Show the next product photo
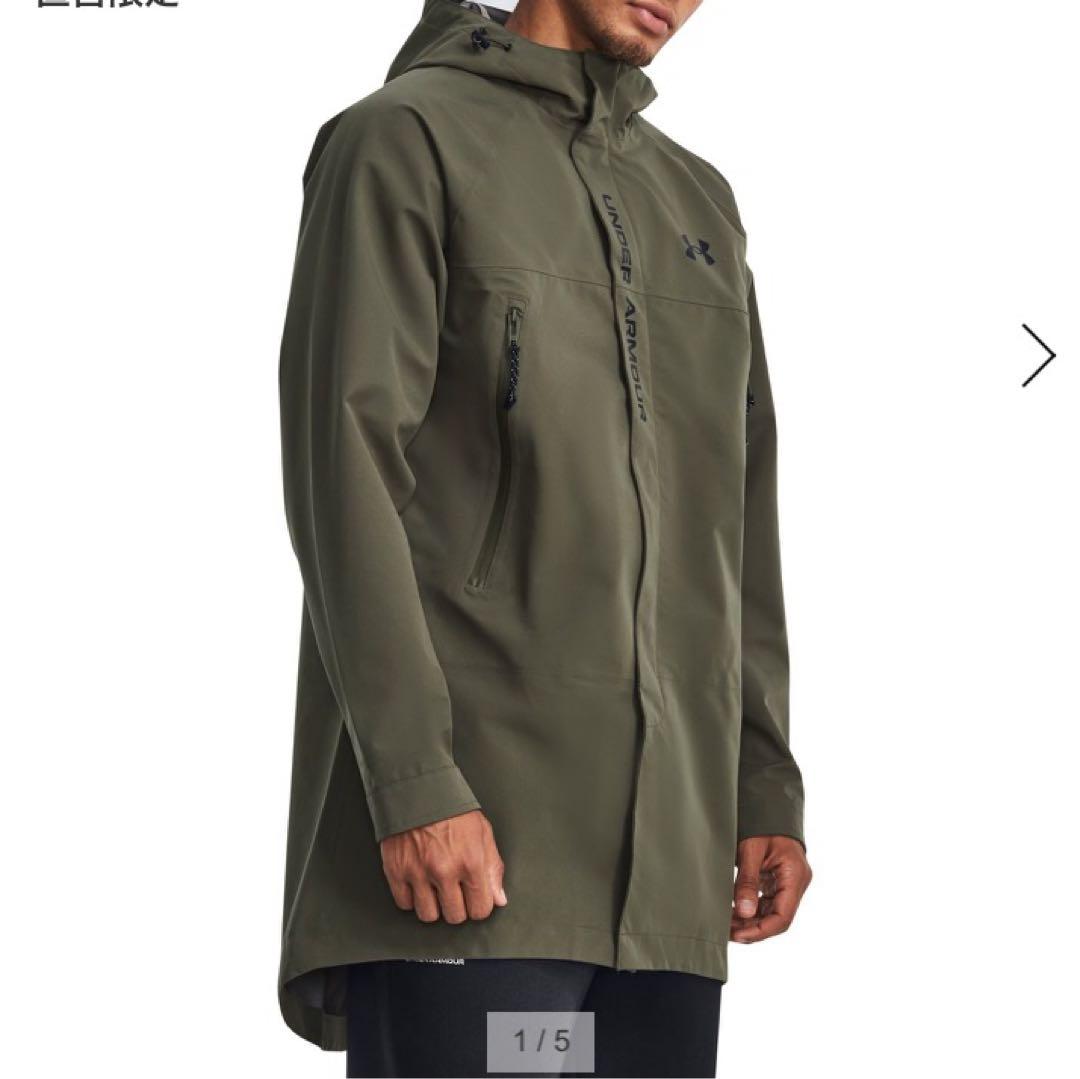The height and width of the screenshot is (1079, 1080). tap(1037, 355)
